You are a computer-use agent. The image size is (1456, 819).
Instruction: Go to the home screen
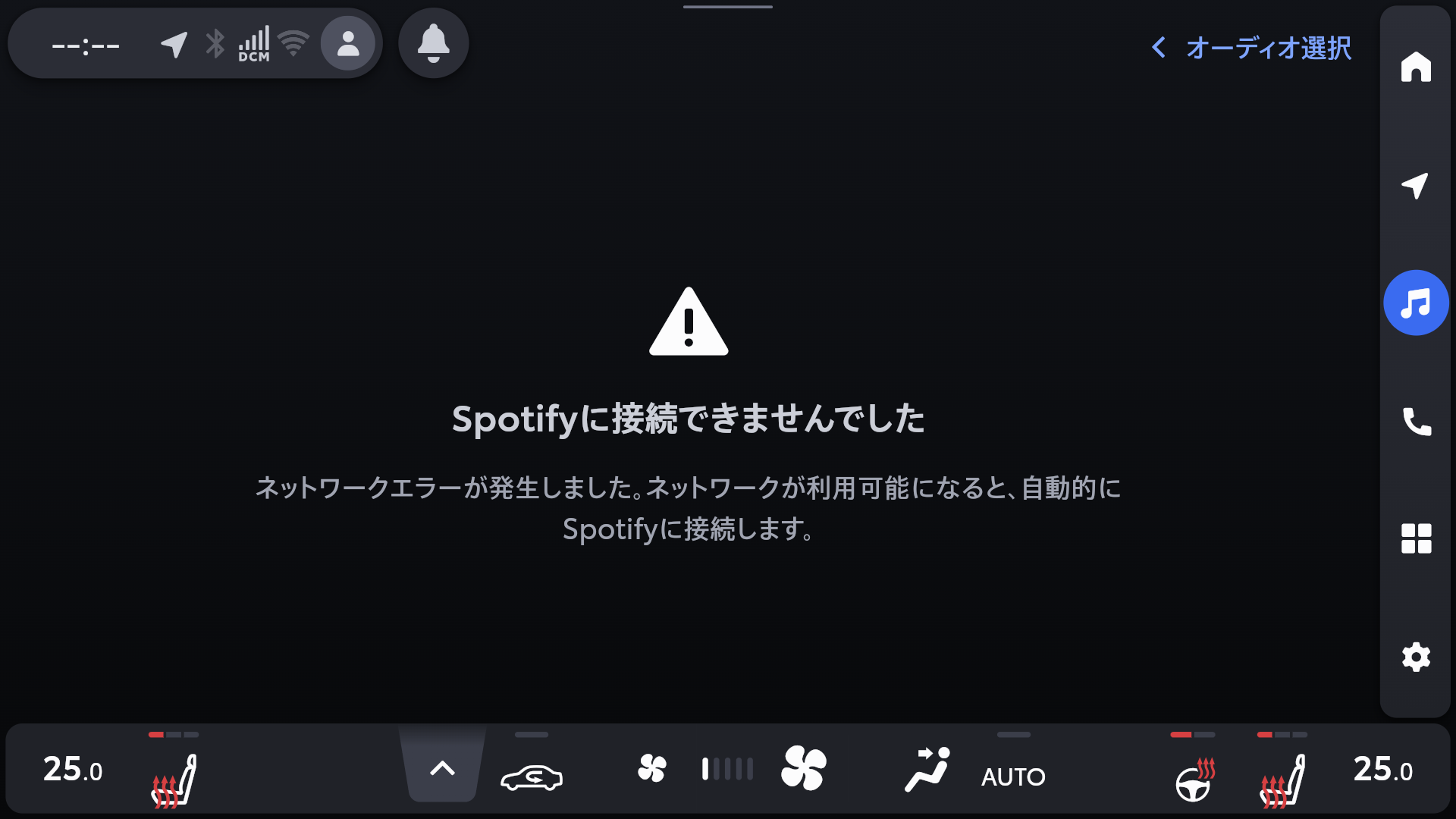coord(1415,67)
